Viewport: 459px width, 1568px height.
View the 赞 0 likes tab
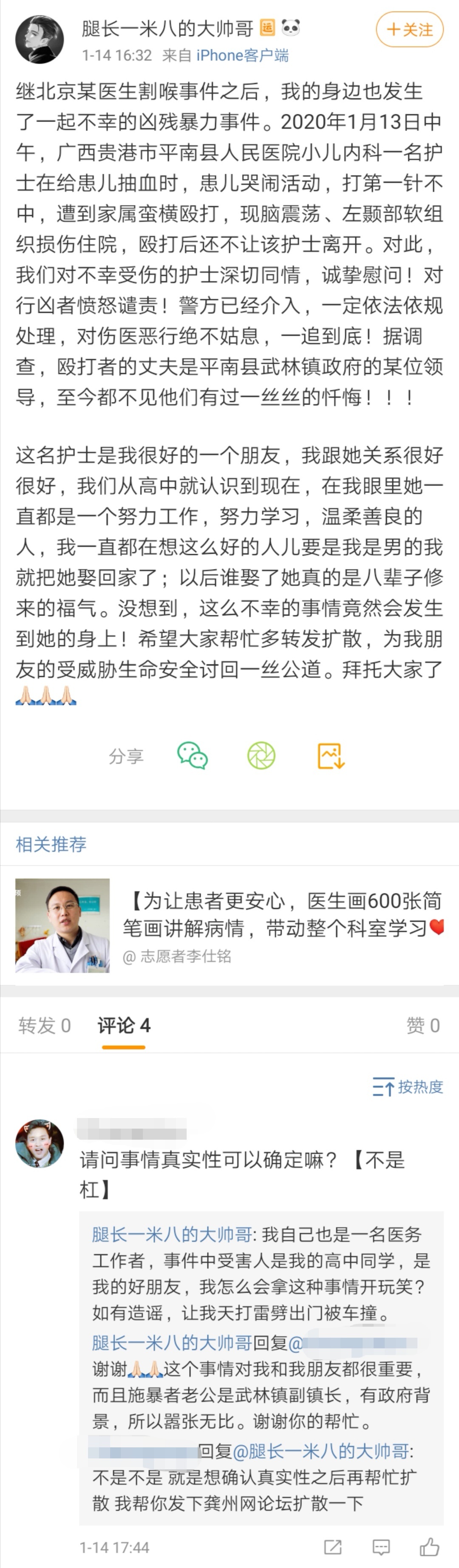click(422, 1026)
